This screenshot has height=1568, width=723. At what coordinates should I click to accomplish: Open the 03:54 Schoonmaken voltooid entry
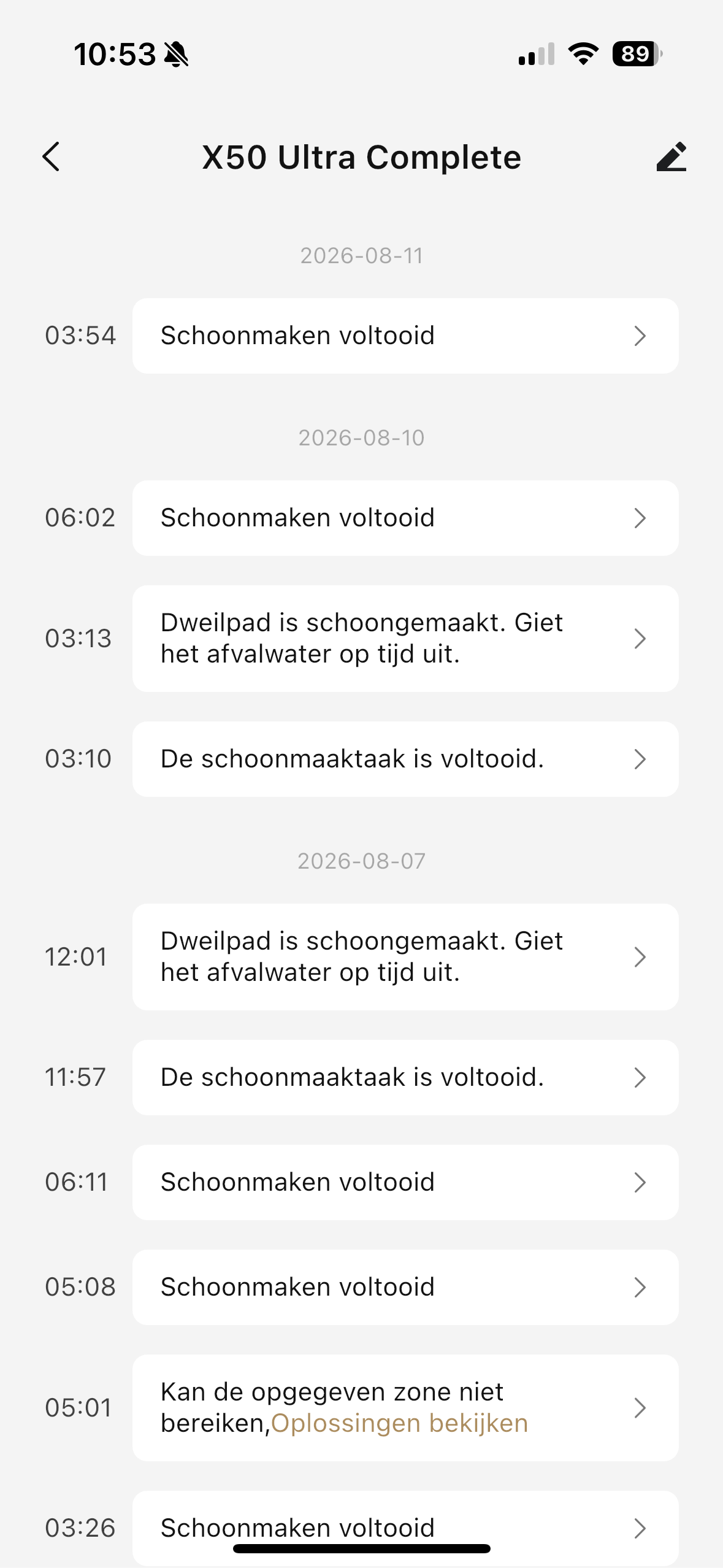(405, 336)
